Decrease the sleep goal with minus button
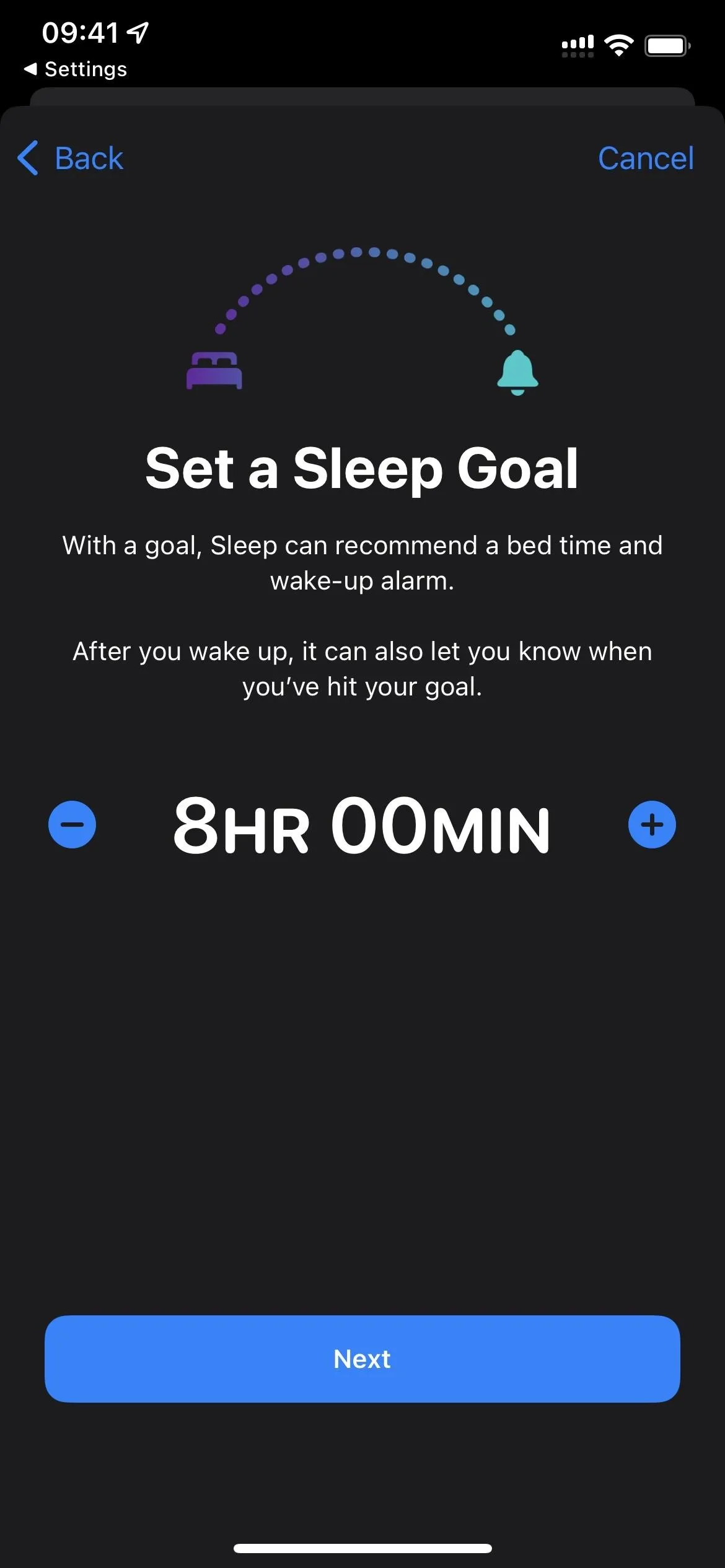Screen dimensions: 725x1568 pos(72,824)
